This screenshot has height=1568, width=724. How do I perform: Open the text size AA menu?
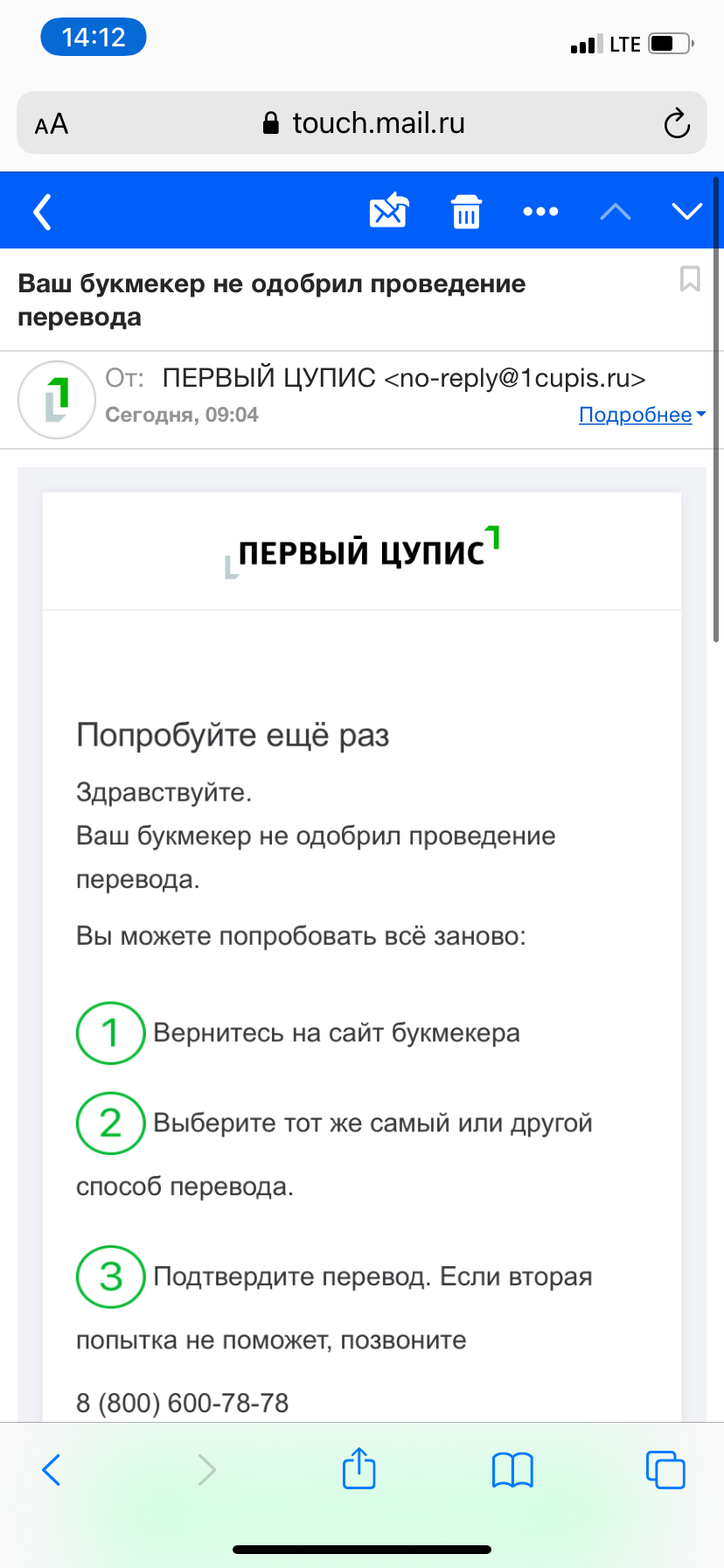pos(52,124)
